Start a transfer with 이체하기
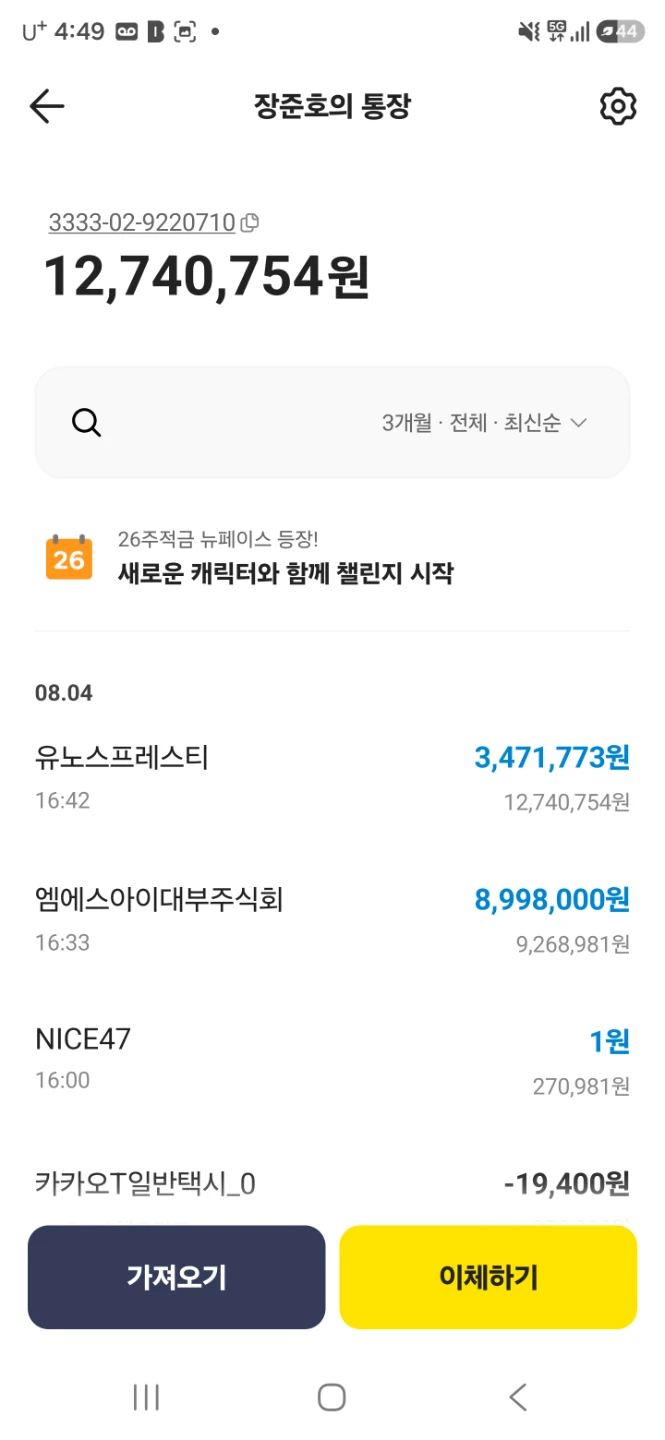Image resolution: width=665 pixels, height=1440 pixels. click(x=488, y=1277)
